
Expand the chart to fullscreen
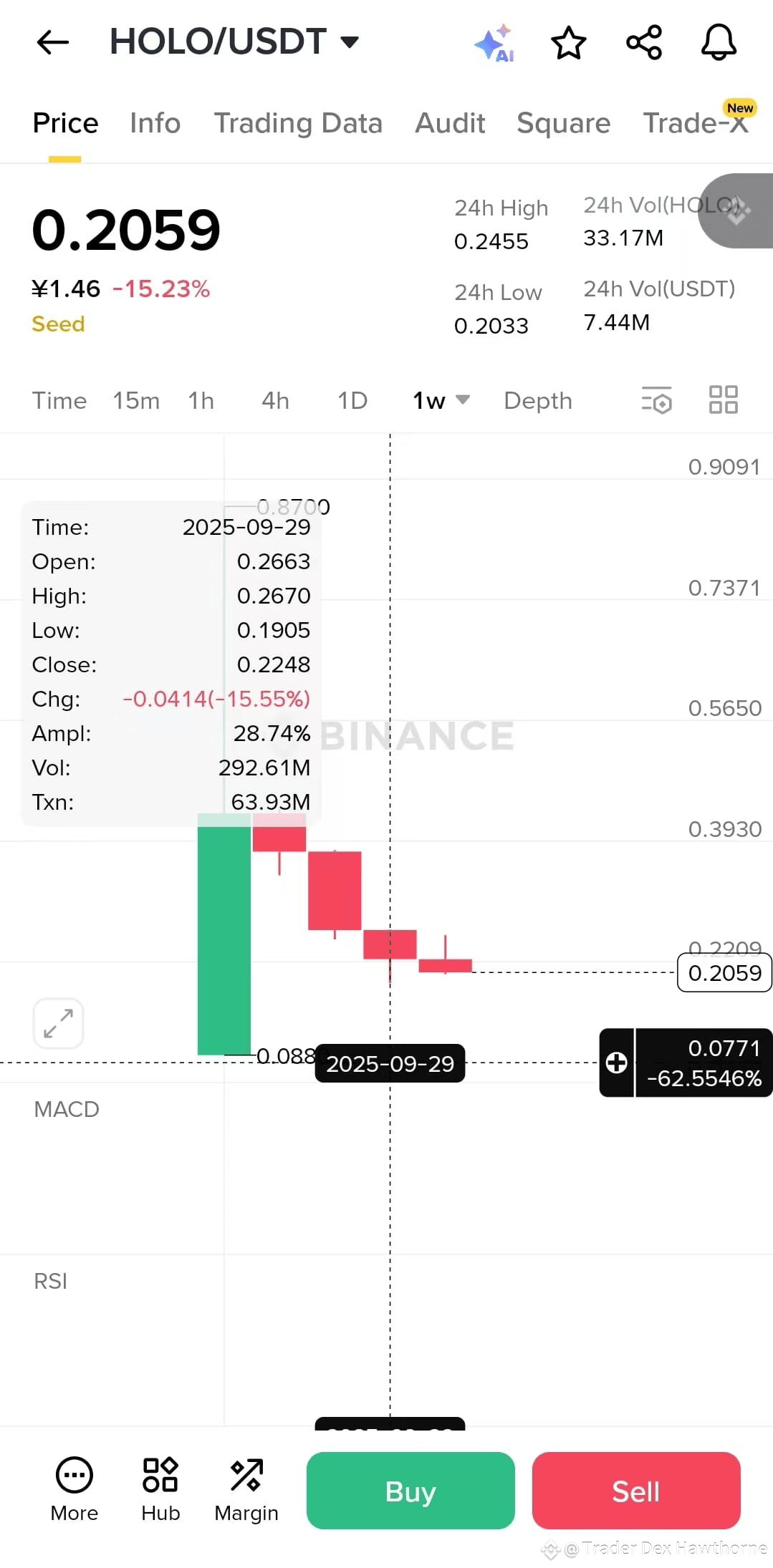[58, 1023]
